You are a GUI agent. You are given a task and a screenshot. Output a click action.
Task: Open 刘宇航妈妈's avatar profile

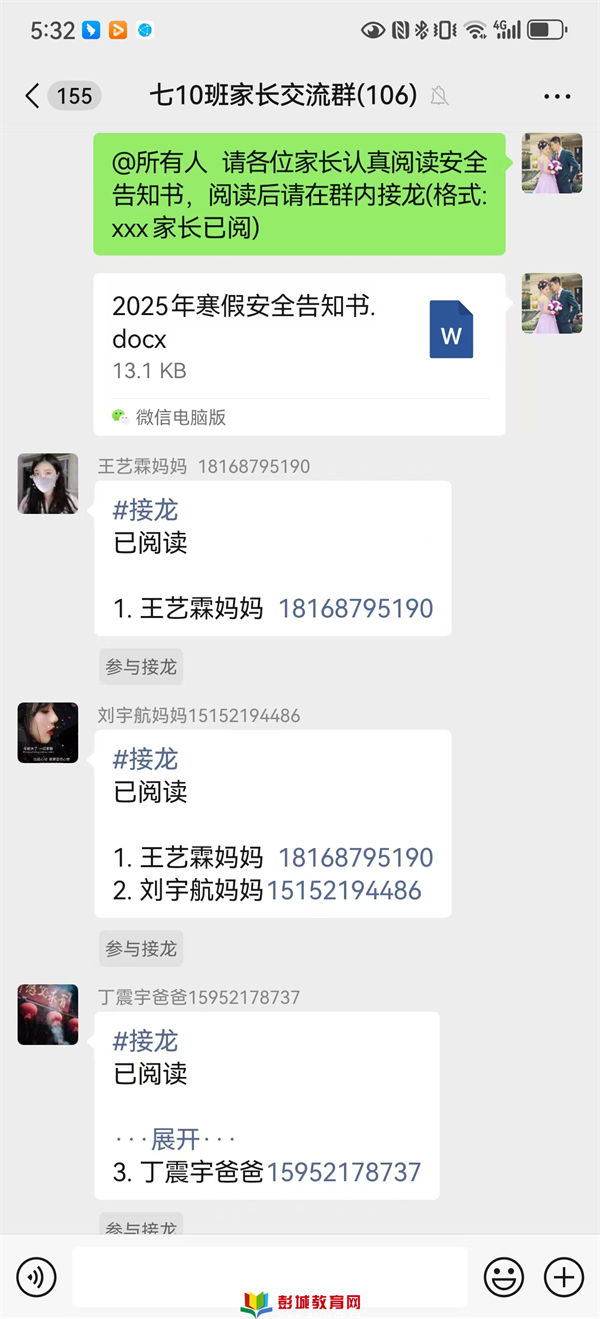pyautogui.click(x=48, y=733)
